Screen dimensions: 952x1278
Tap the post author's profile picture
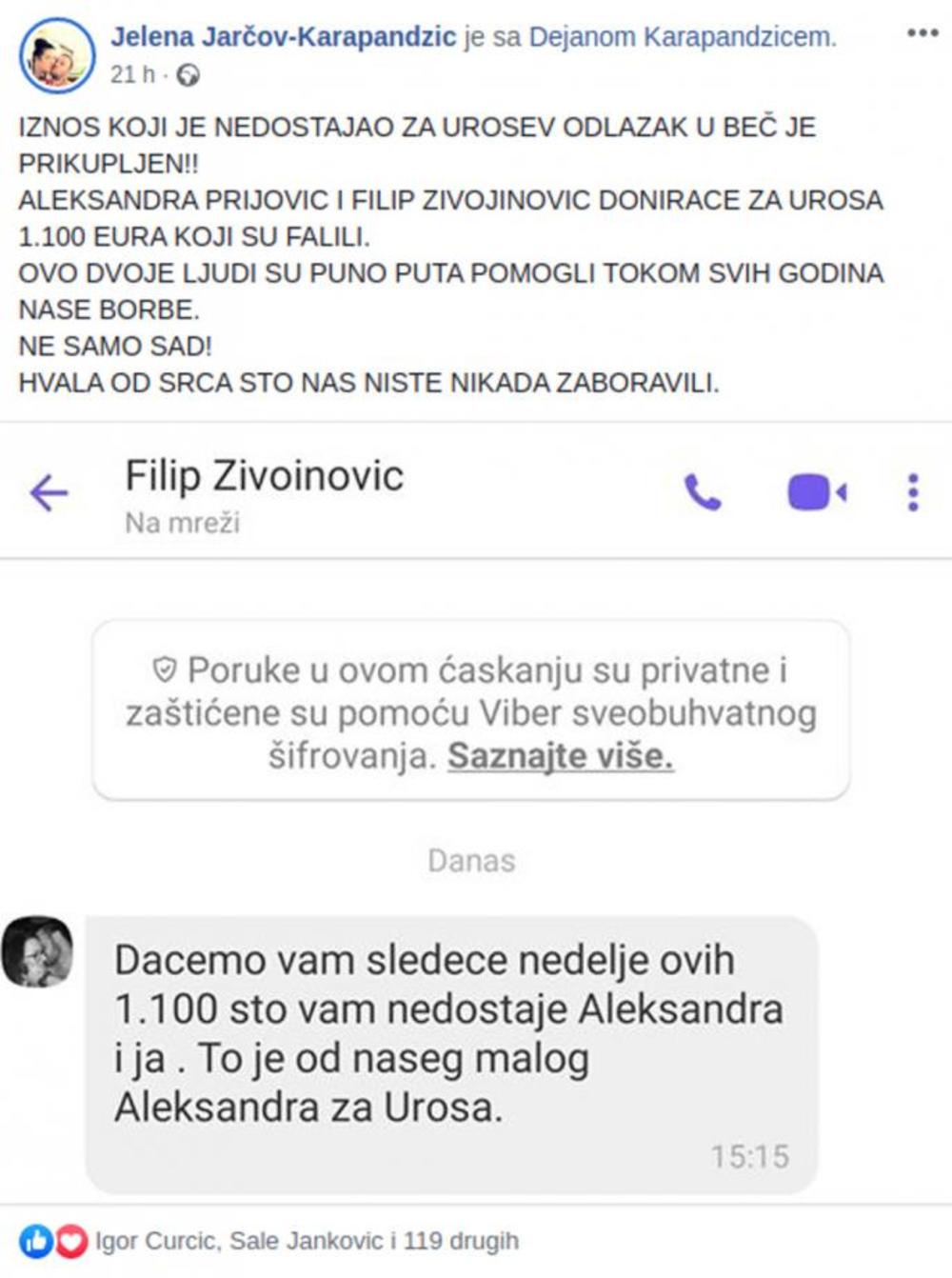tap(57, 55)
